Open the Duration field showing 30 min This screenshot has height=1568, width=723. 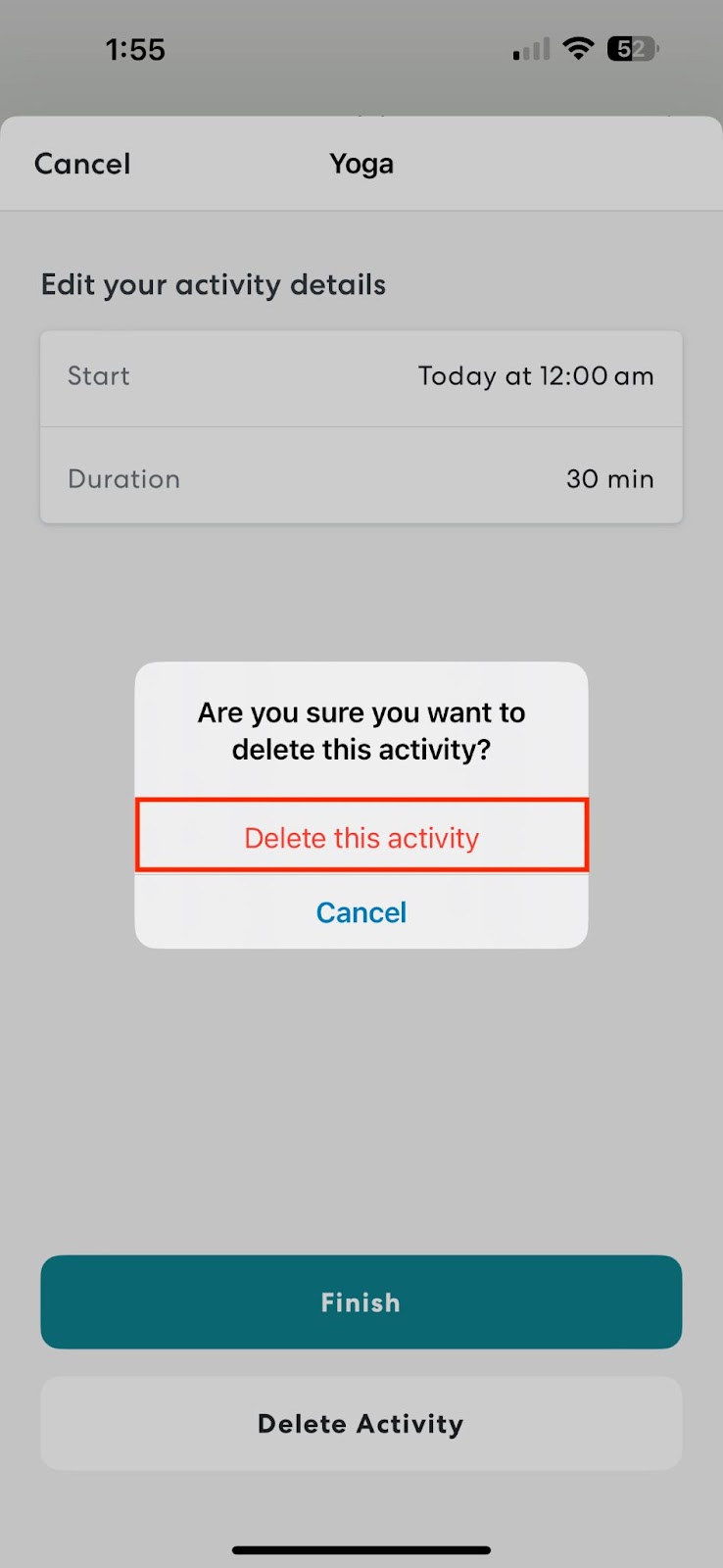click(361, 478)
